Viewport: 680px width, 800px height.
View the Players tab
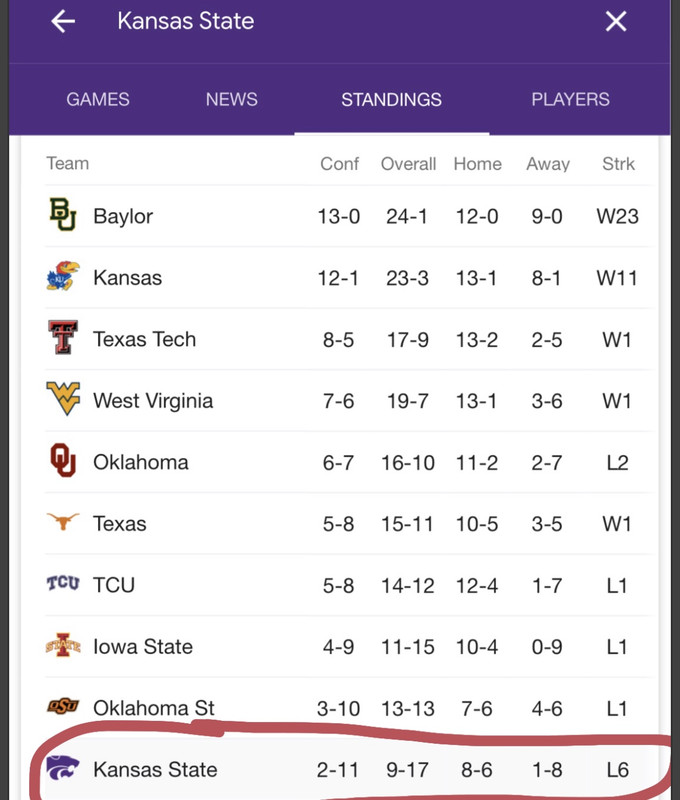(570, 99)
